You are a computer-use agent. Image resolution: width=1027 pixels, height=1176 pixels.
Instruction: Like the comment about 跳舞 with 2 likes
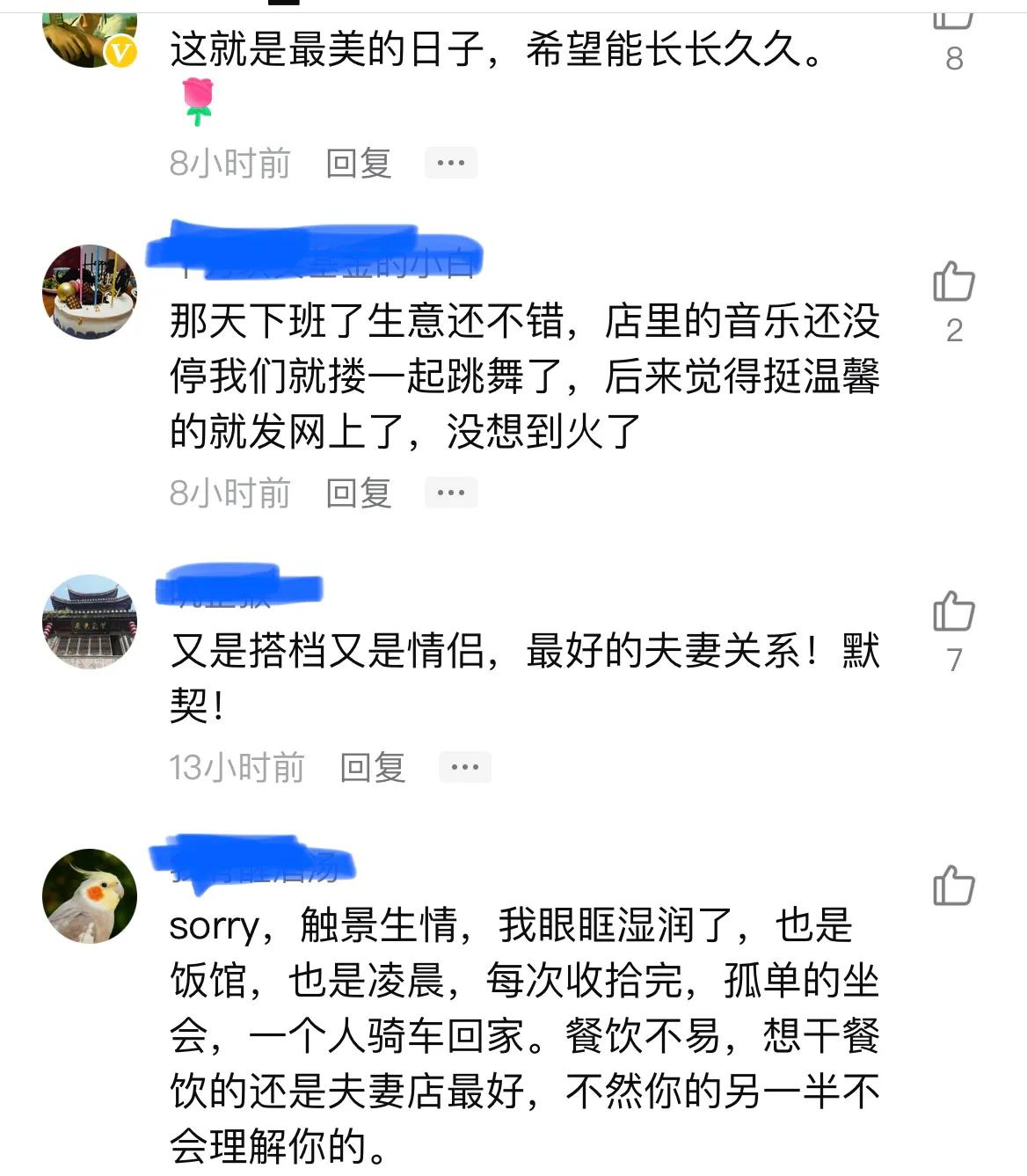[x=953, y=282]
